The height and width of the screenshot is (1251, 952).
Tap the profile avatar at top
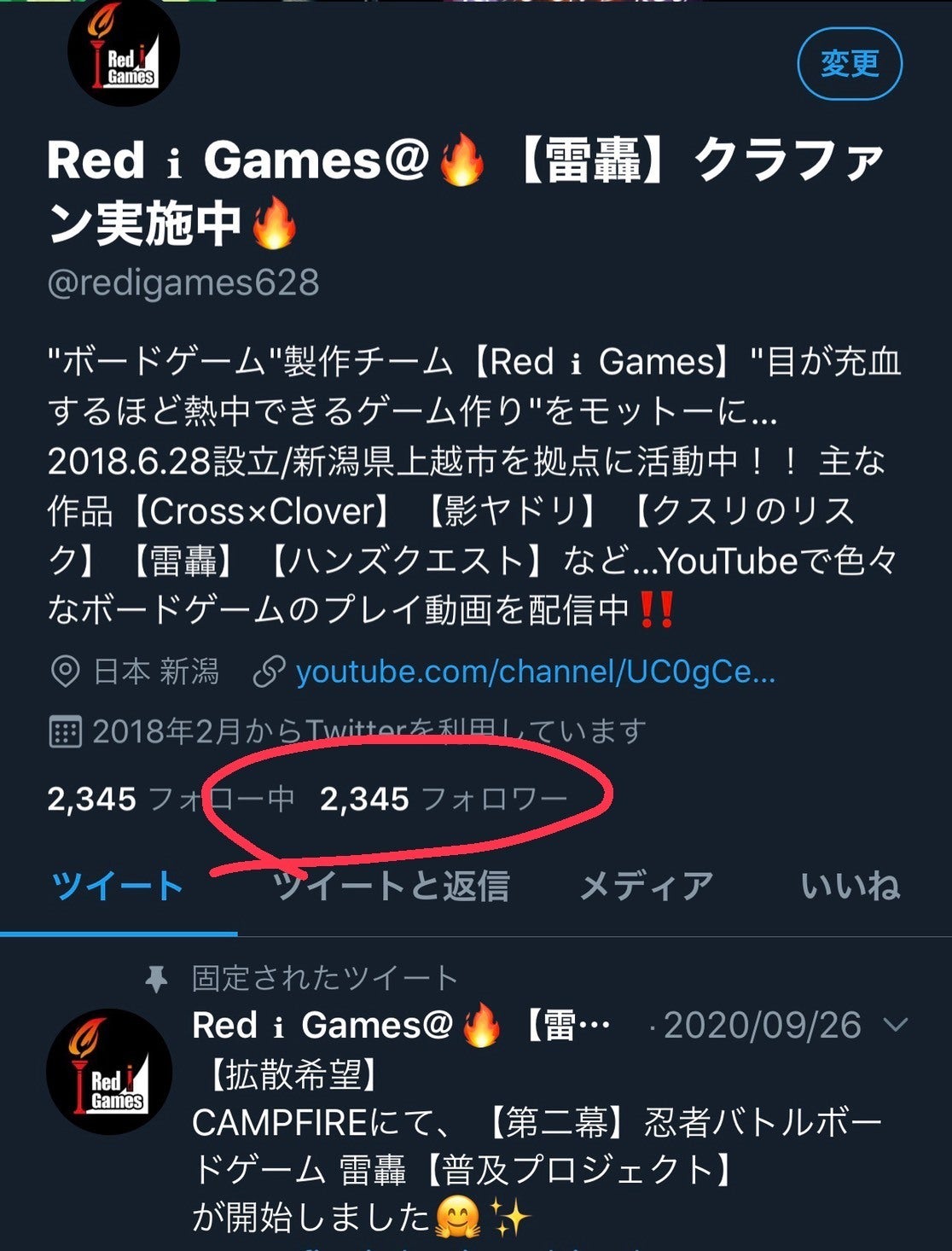[124, 53]
